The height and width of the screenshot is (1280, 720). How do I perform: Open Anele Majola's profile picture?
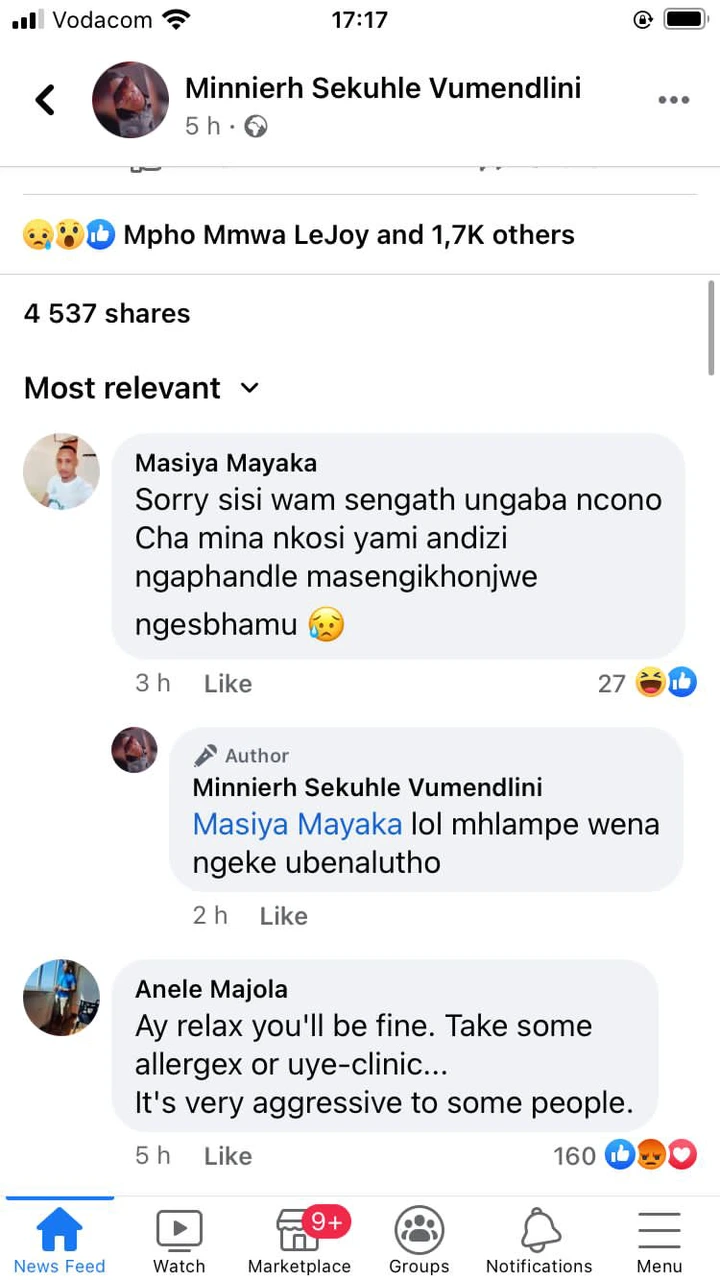[x=62, y=998]
